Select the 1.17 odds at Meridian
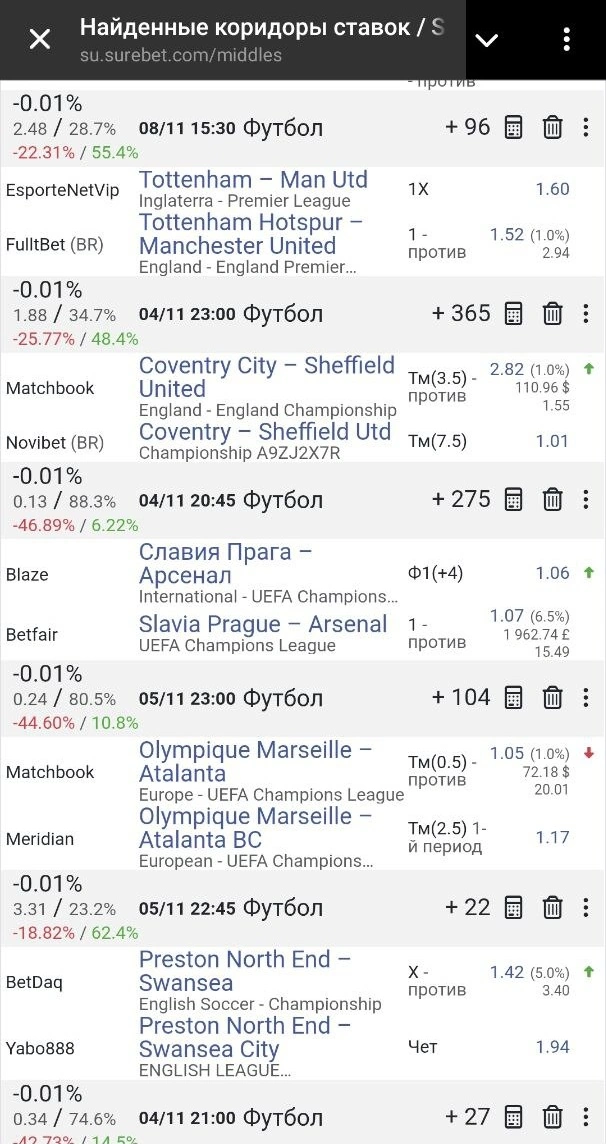 552,837
